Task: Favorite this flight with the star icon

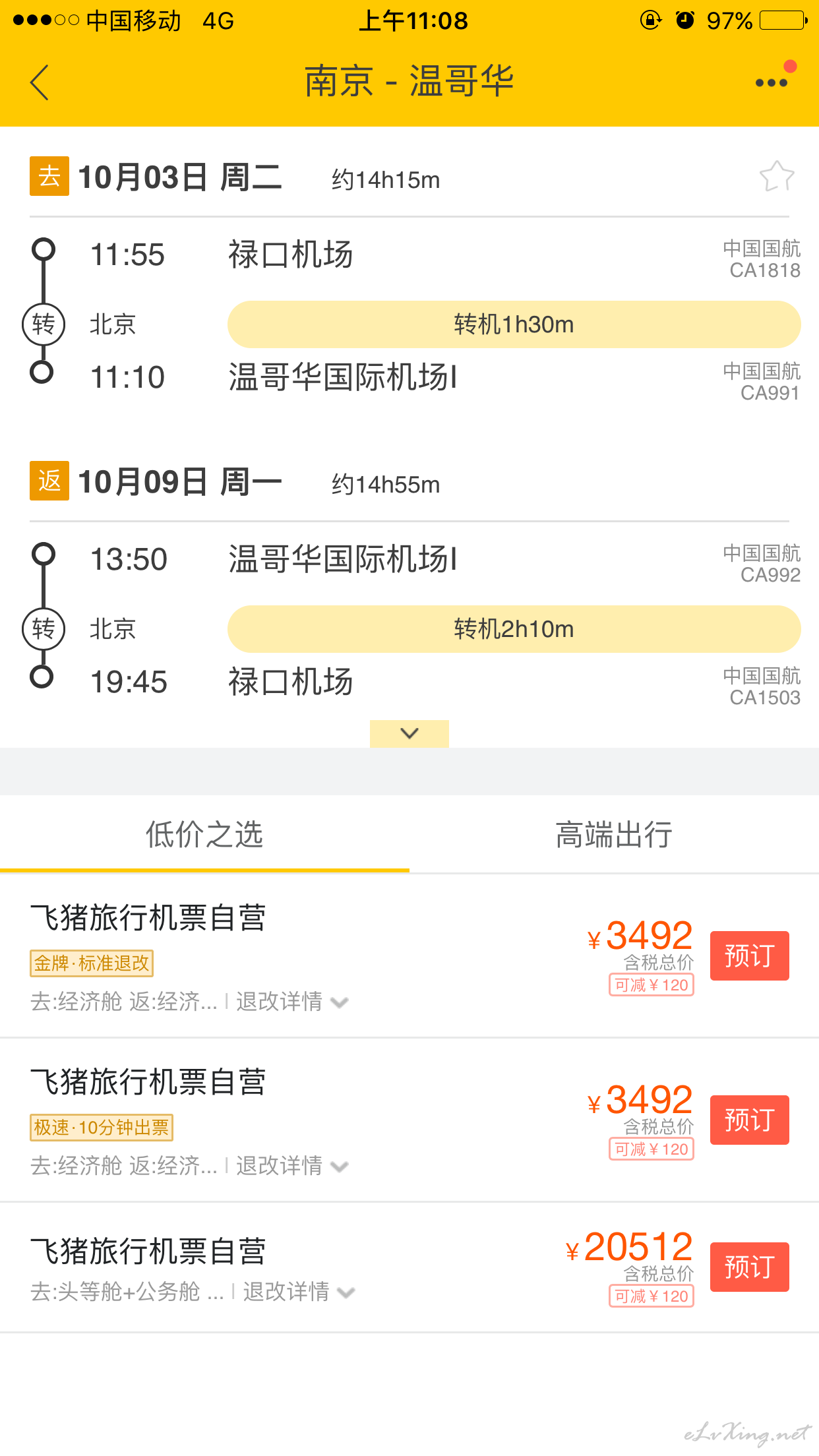Action: (777, 177)
